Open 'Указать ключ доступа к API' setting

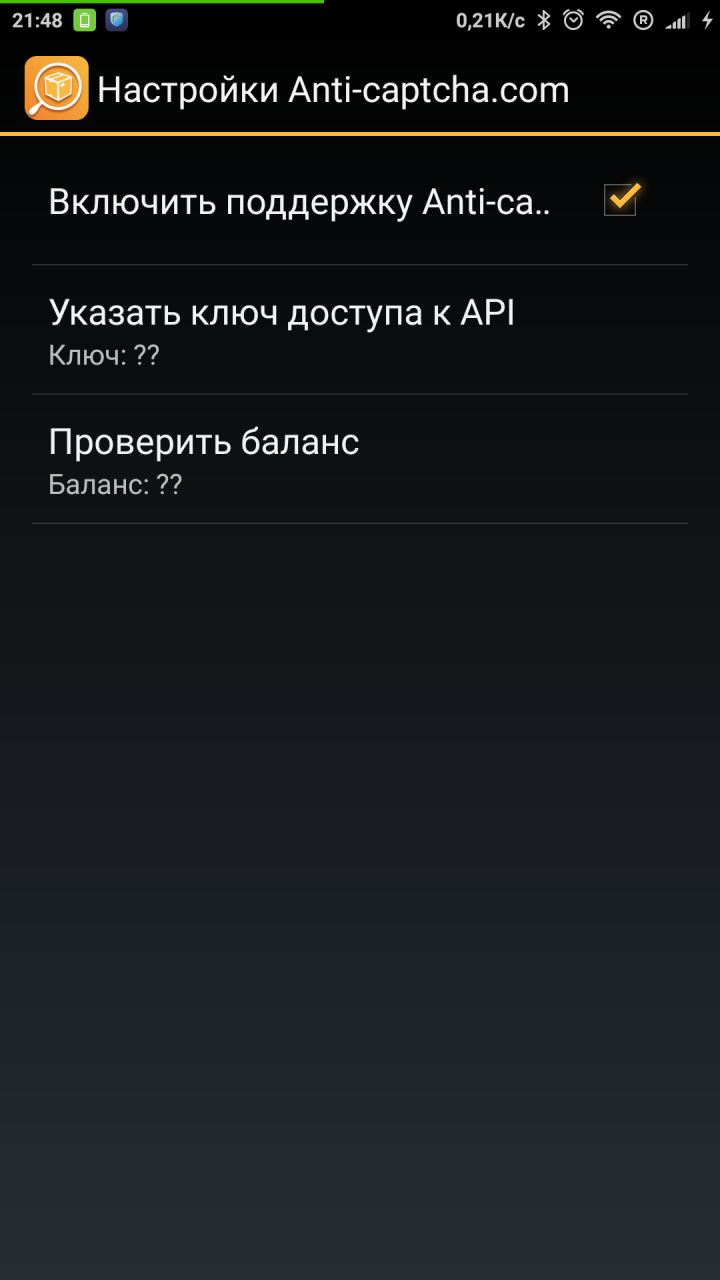[282, 329]
